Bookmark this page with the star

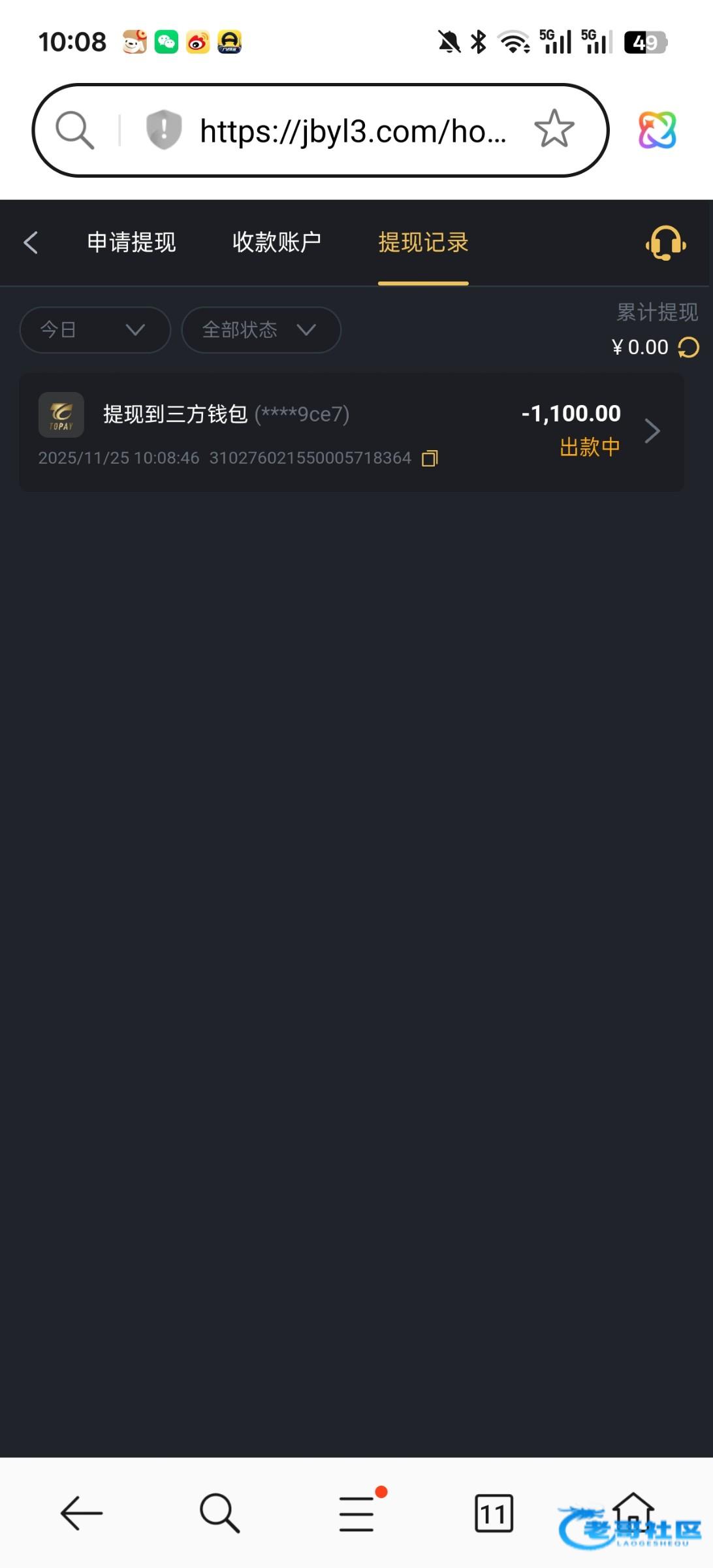click(x=554, y=129)
